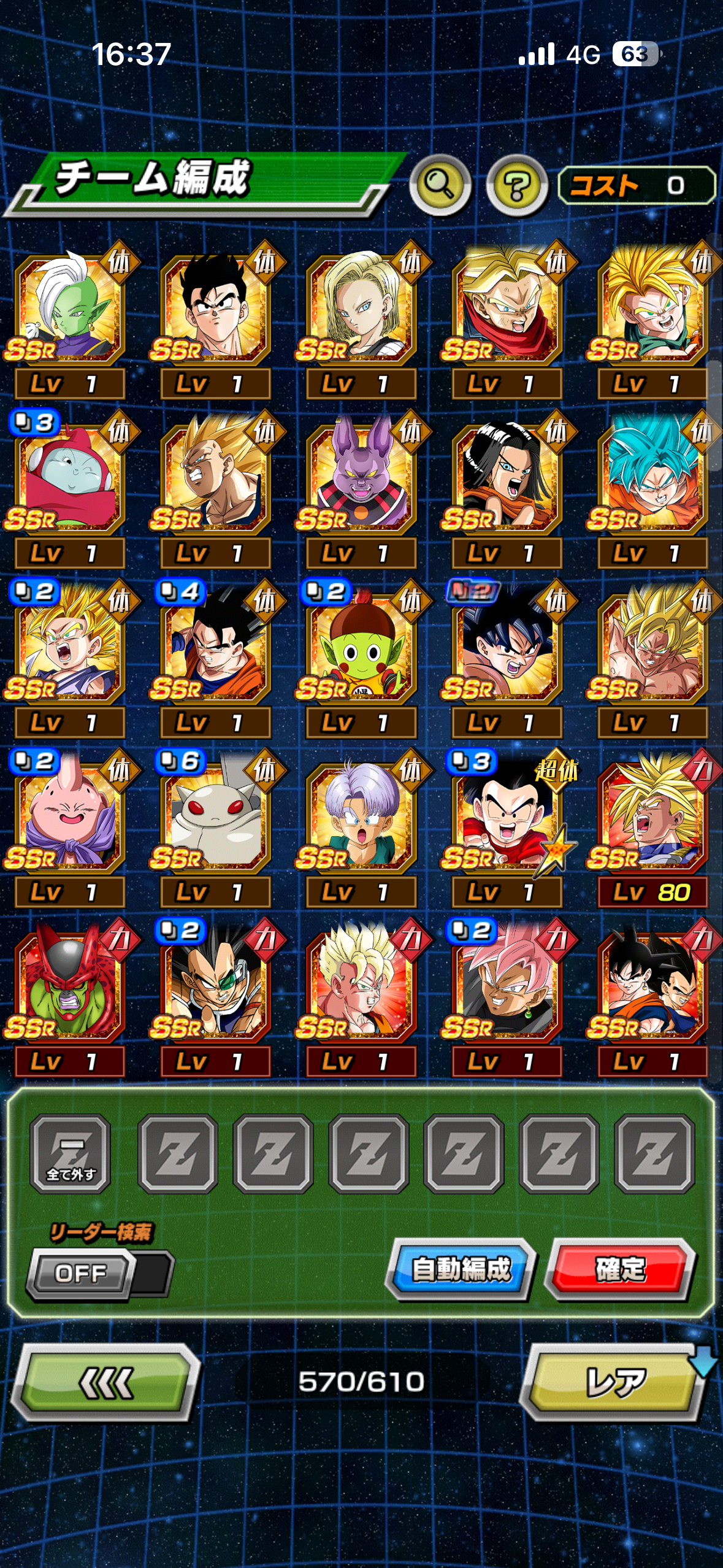Select the card showing two characters together
The width and height of the screenshot is (723, 1568).
pos(652,985)
